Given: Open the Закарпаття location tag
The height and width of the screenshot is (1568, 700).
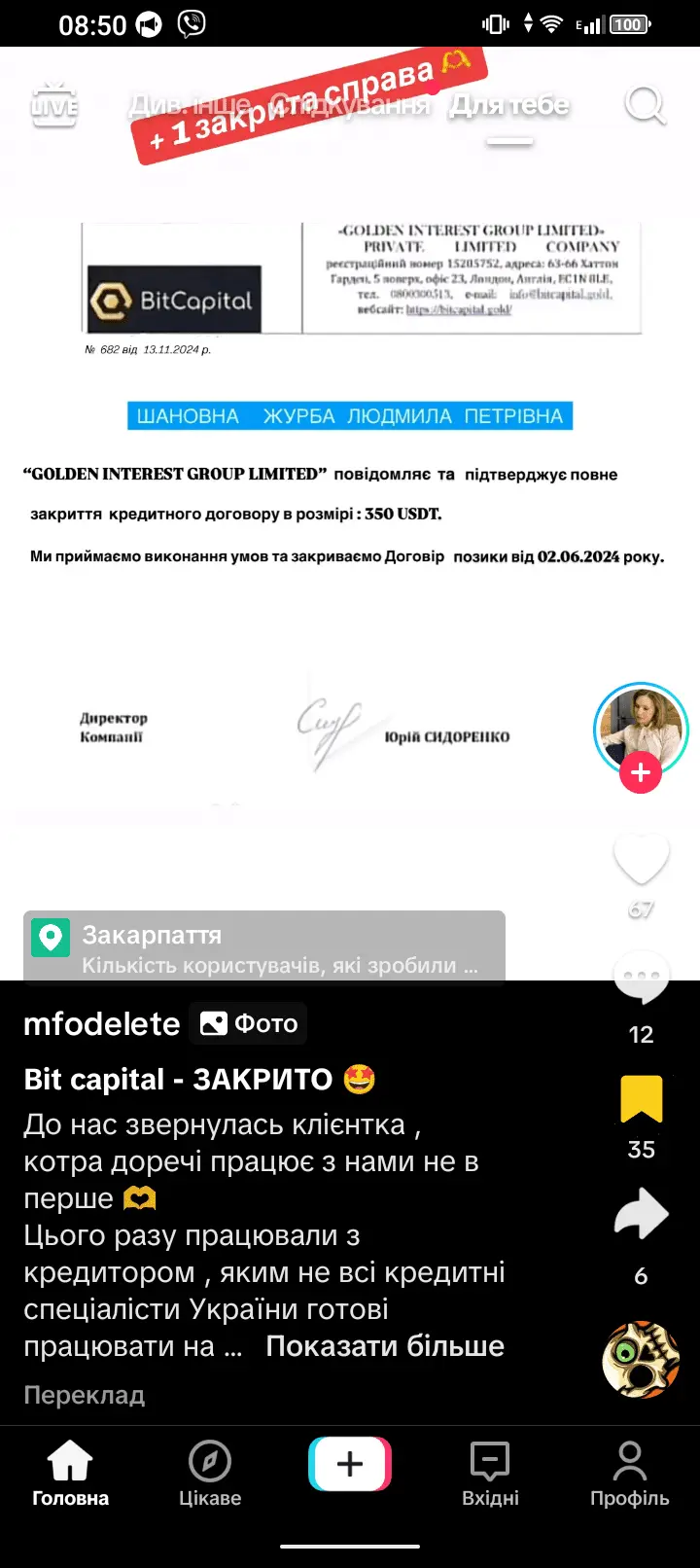Looking at the screenshot, I should 264,947.
